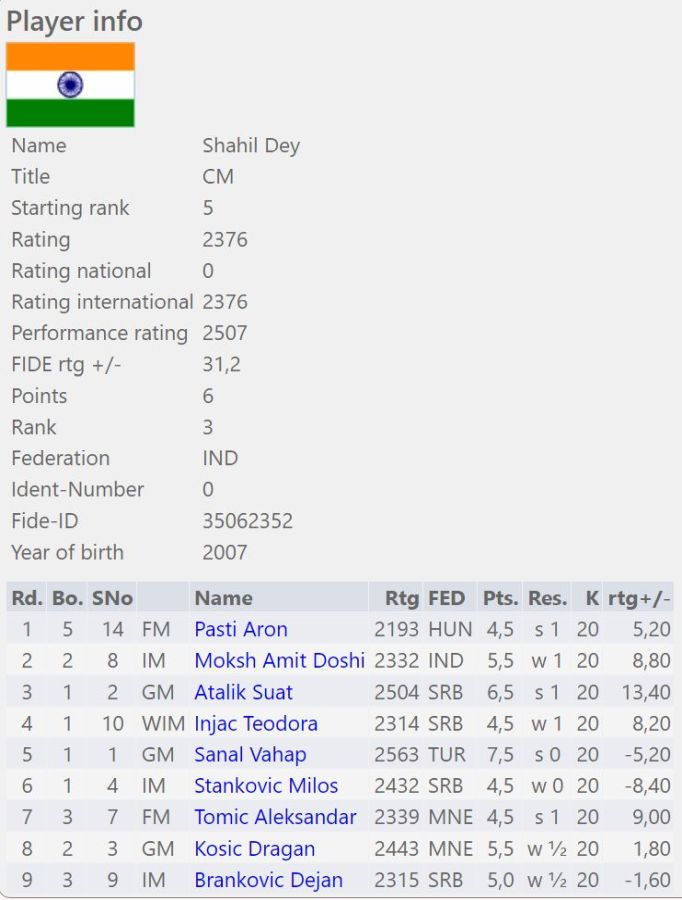Tap the Stankovic Milos name link
This screenshot has width=682, height=900.
tap(266, 786)
